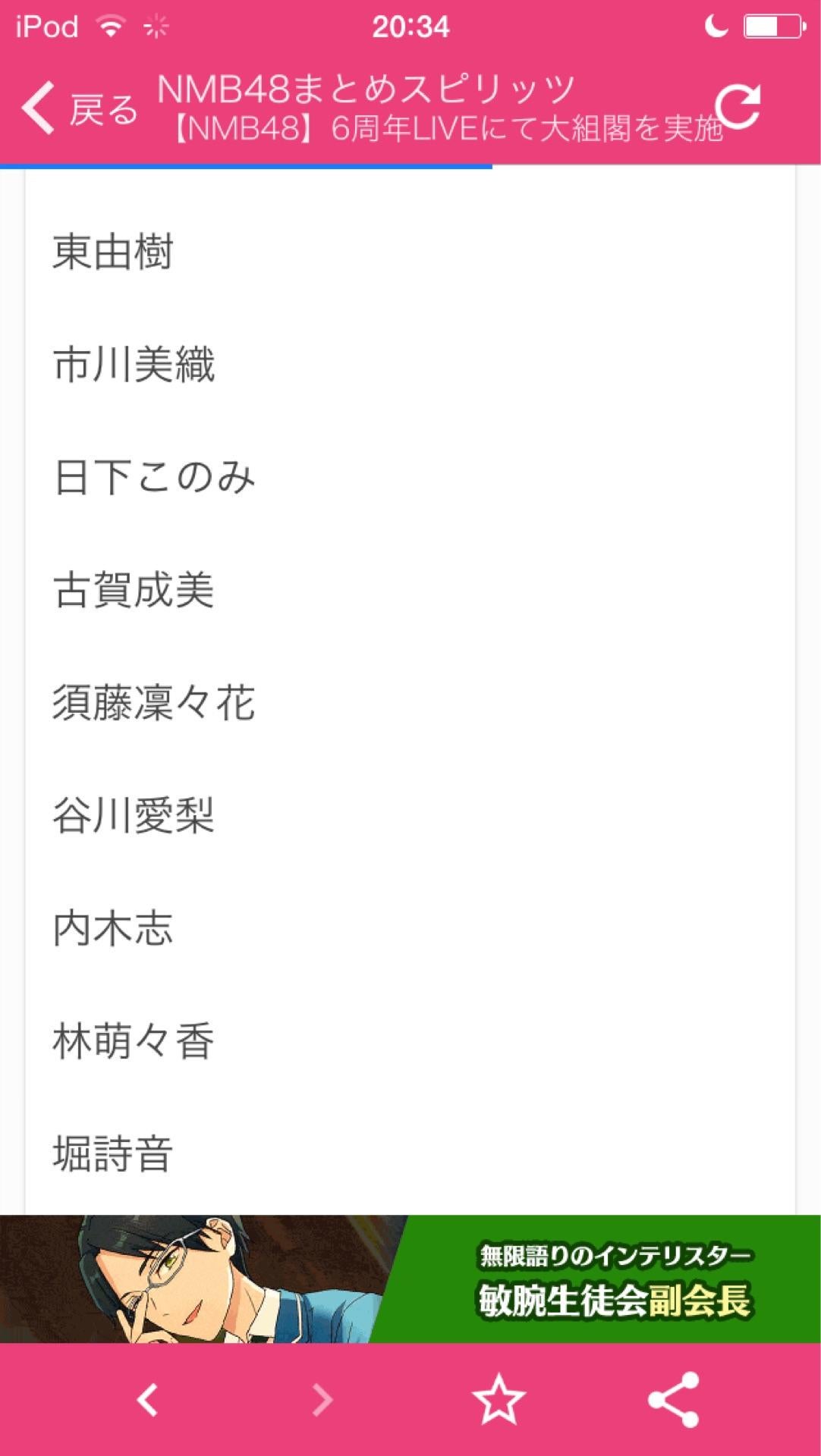Tap the 戻る button to go back
821x1456 pixels.
102,109
